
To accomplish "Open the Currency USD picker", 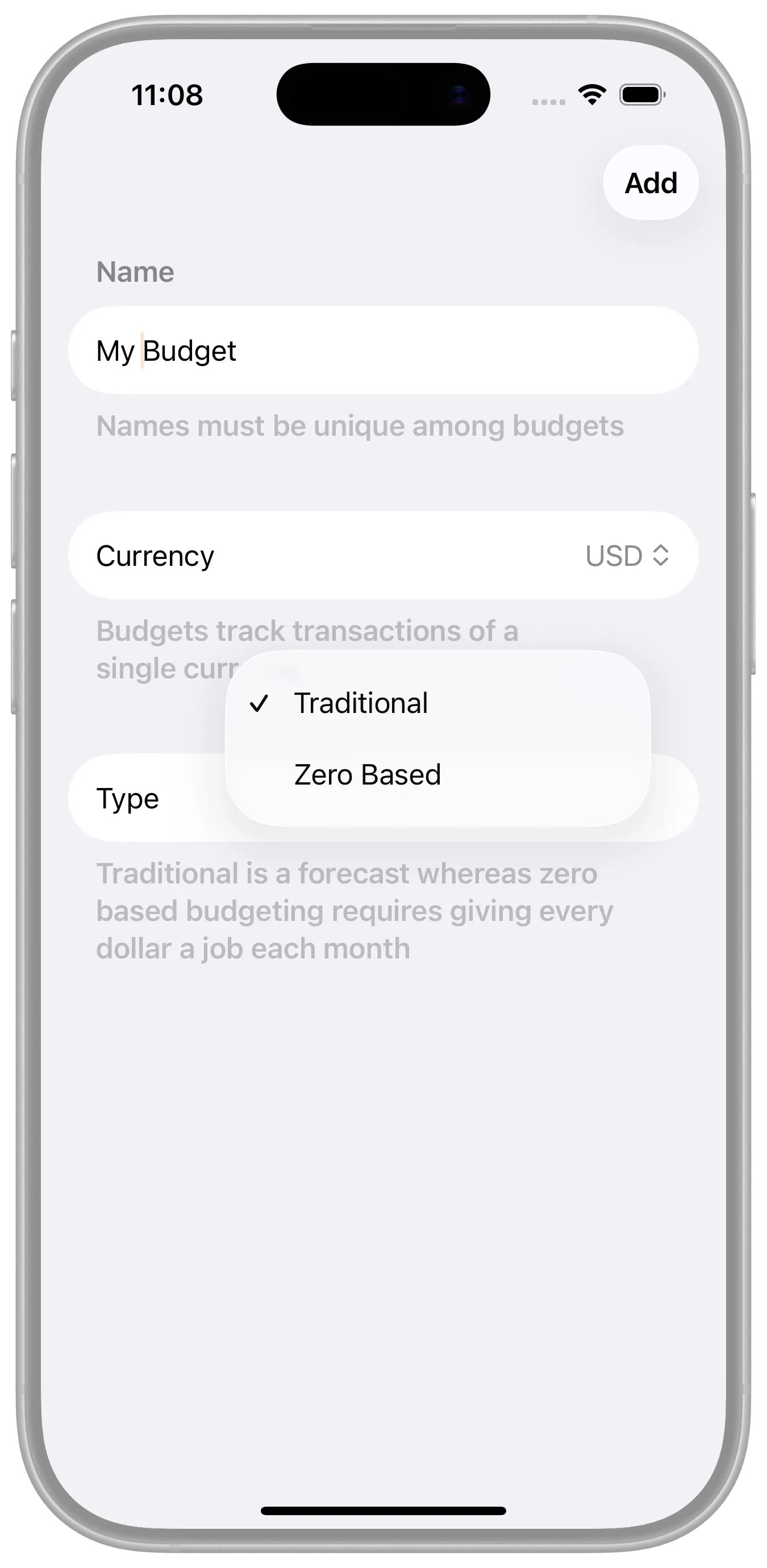I will (627, 556).
